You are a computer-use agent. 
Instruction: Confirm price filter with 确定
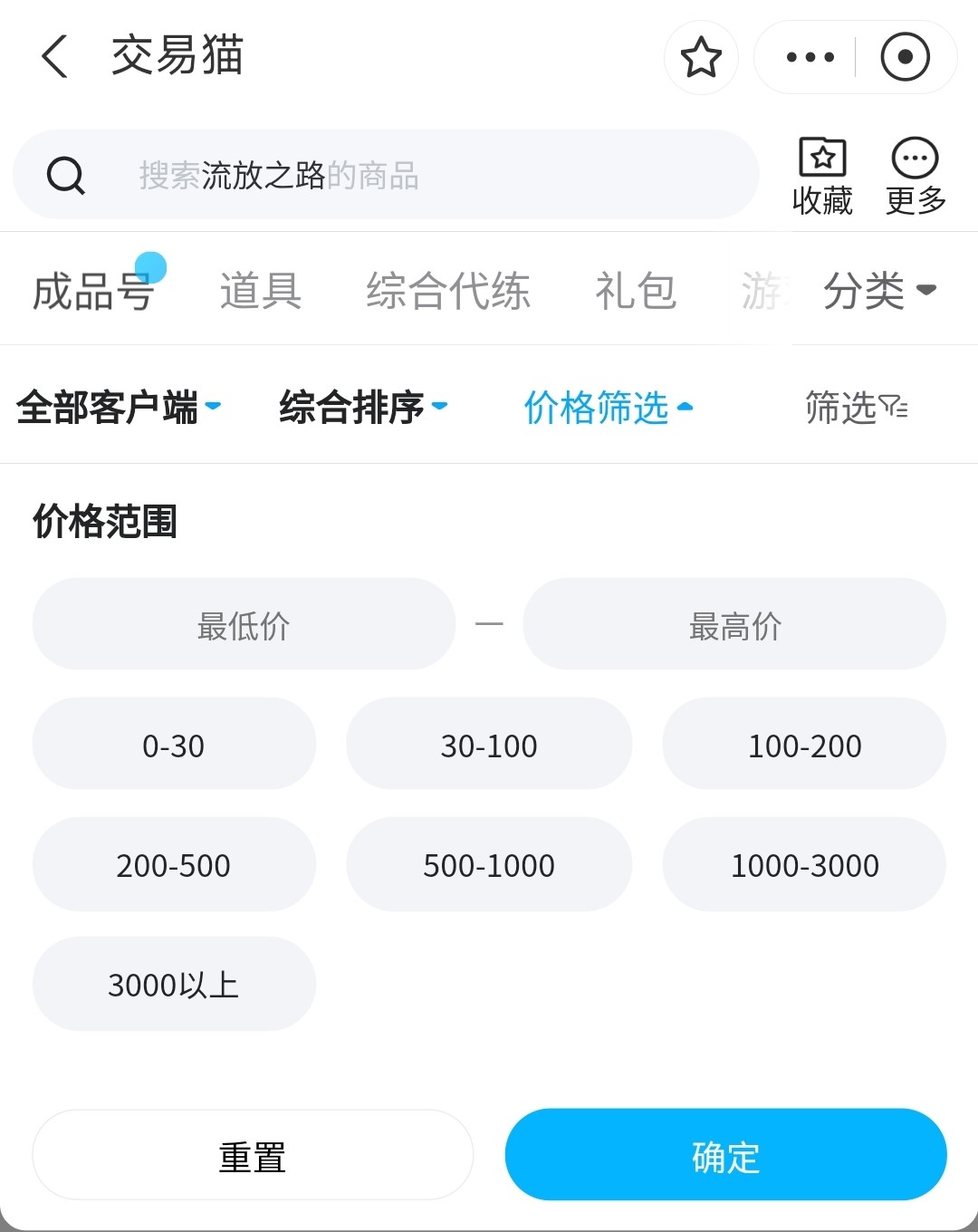point(725,1155)
